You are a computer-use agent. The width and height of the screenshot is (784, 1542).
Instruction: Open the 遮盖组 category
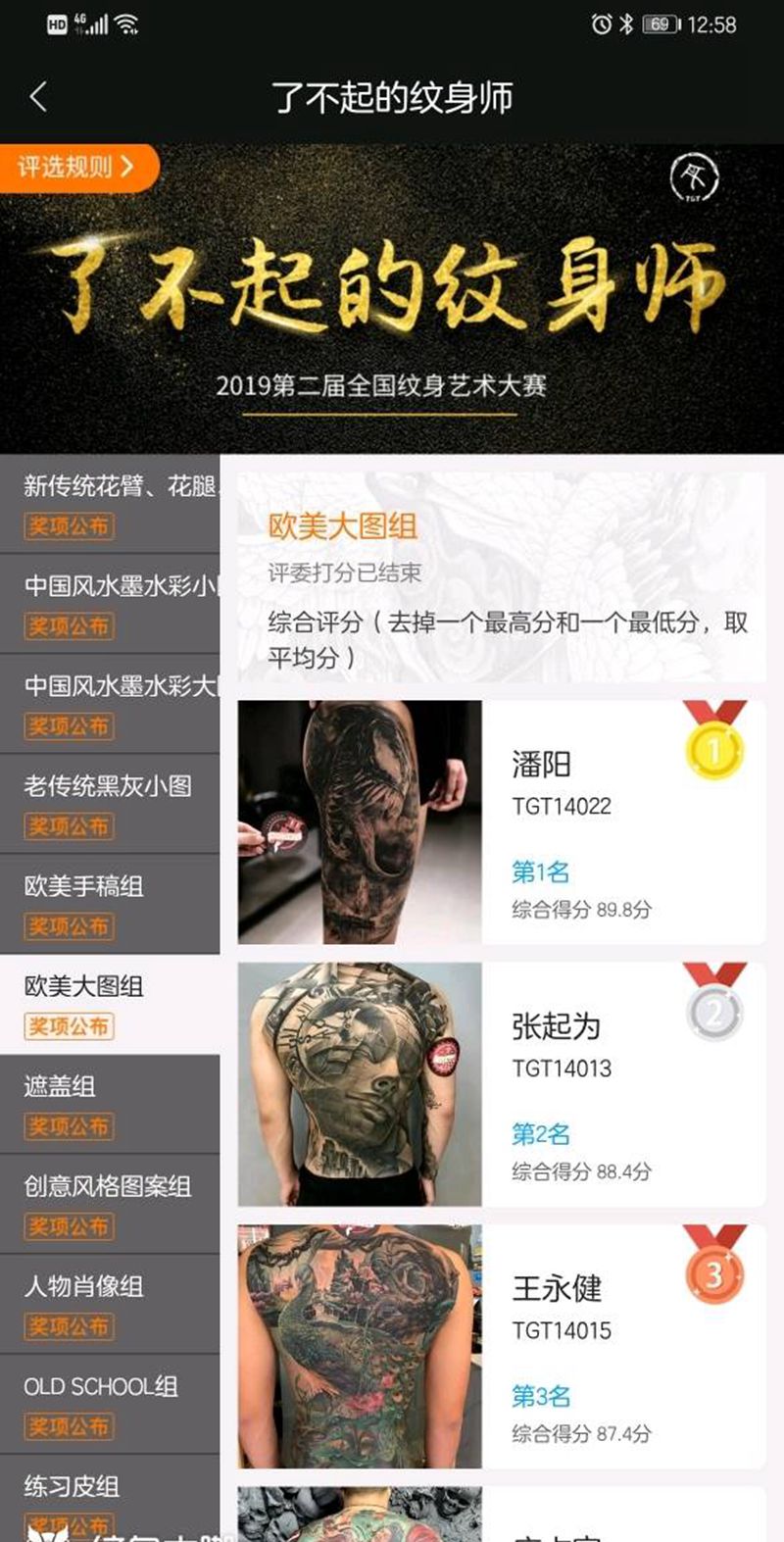tap(110, 1104)
